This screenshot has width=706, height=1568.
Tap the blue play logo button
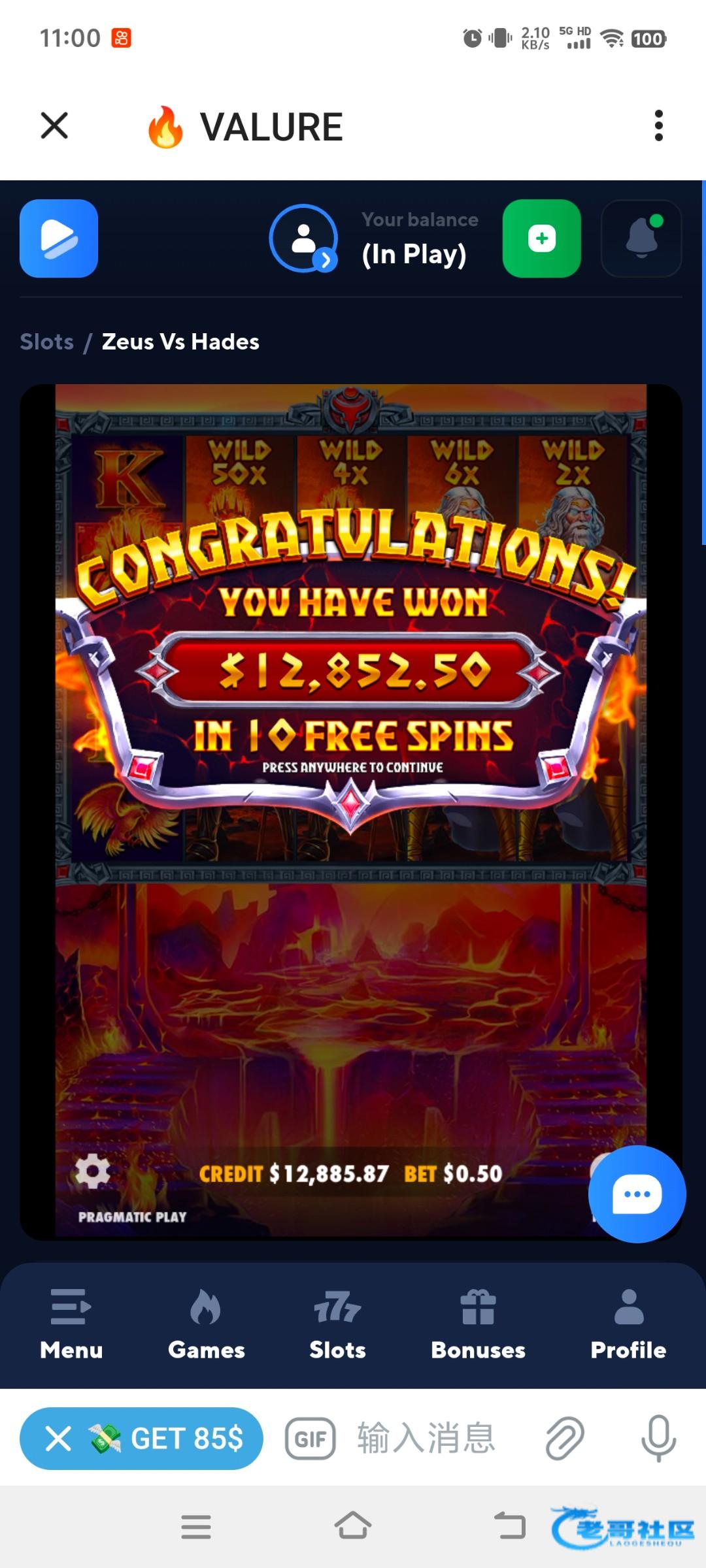[59, 238]
